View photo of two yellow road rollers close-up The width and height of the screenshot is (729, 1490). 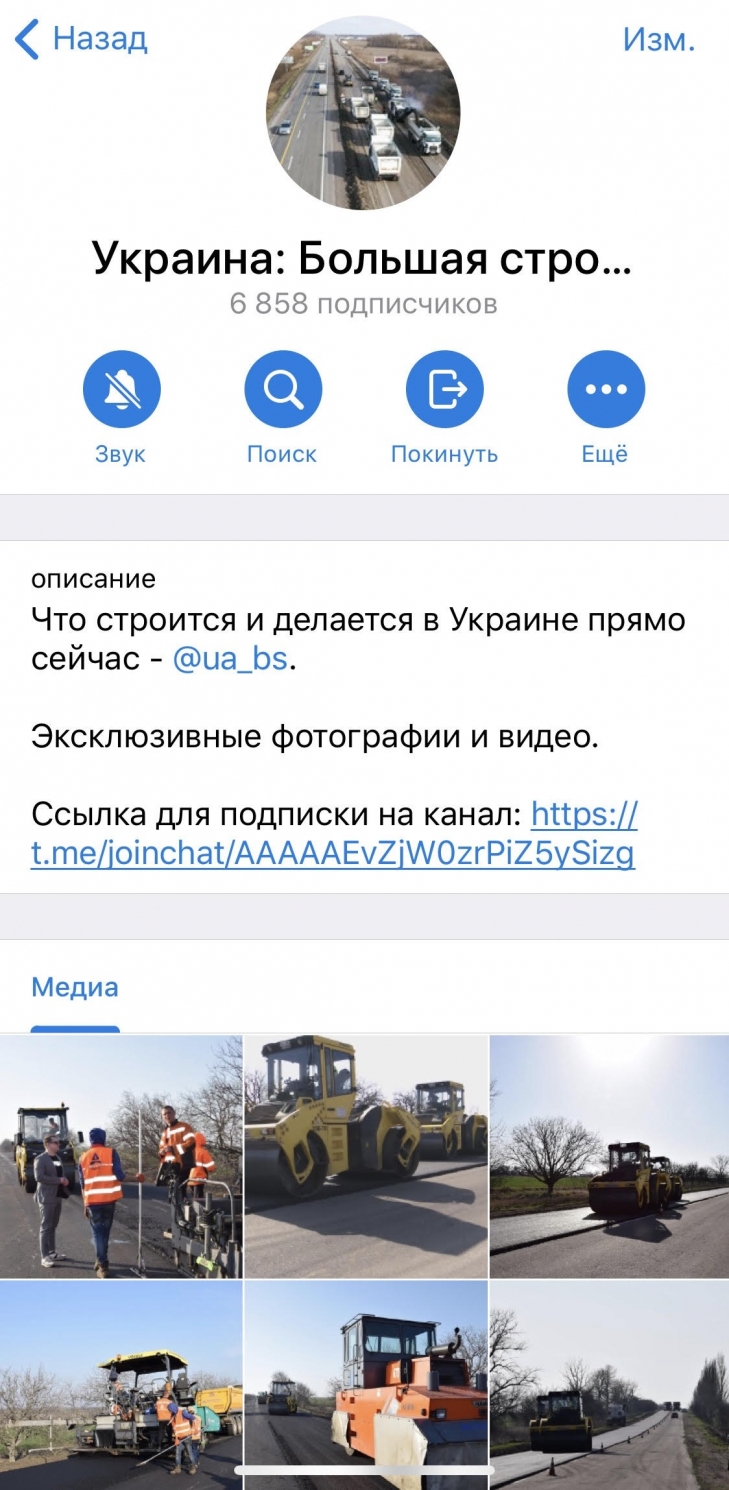365,1156
